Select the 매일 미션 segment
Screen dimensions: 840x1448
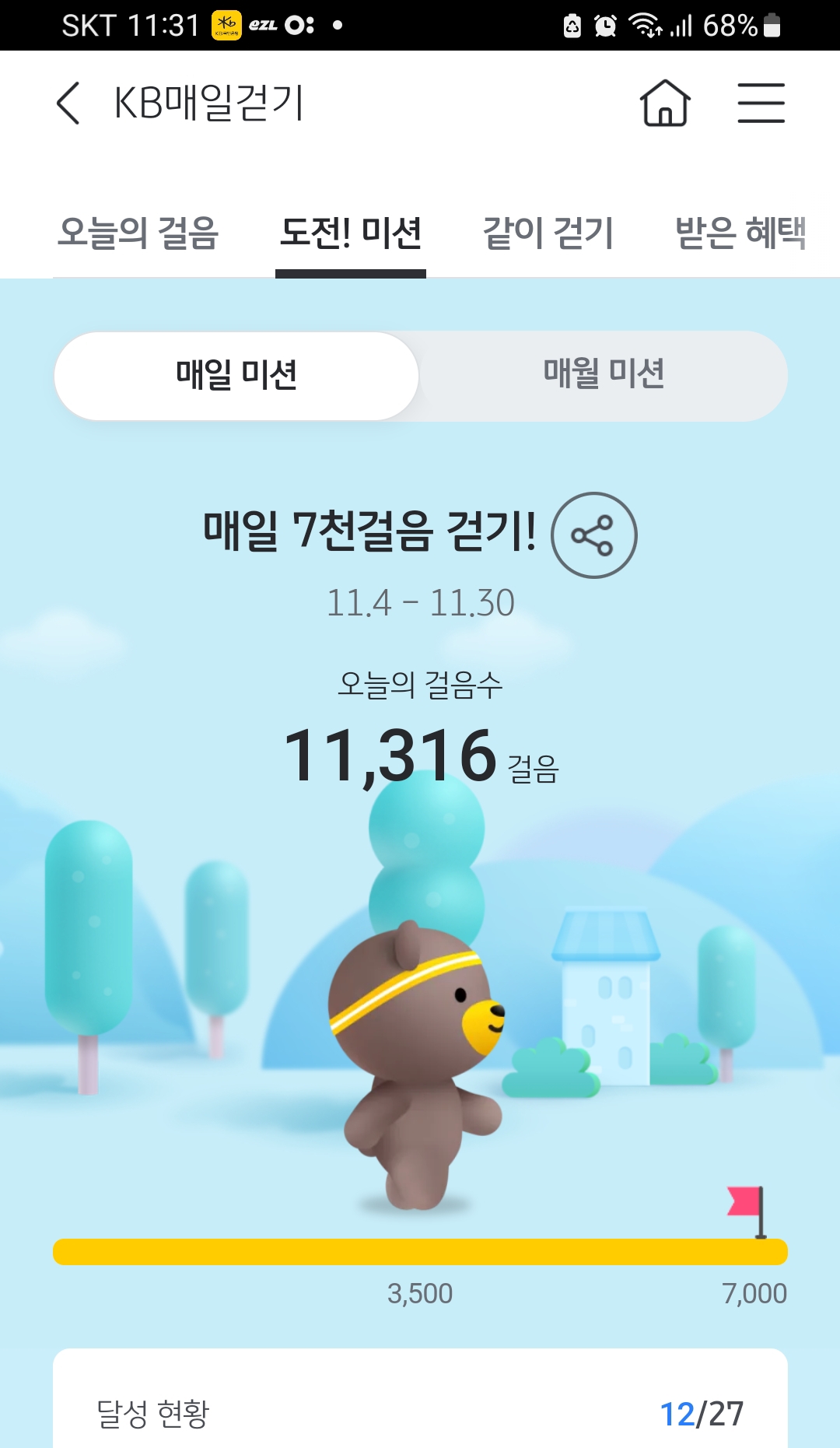click(236, 376)
